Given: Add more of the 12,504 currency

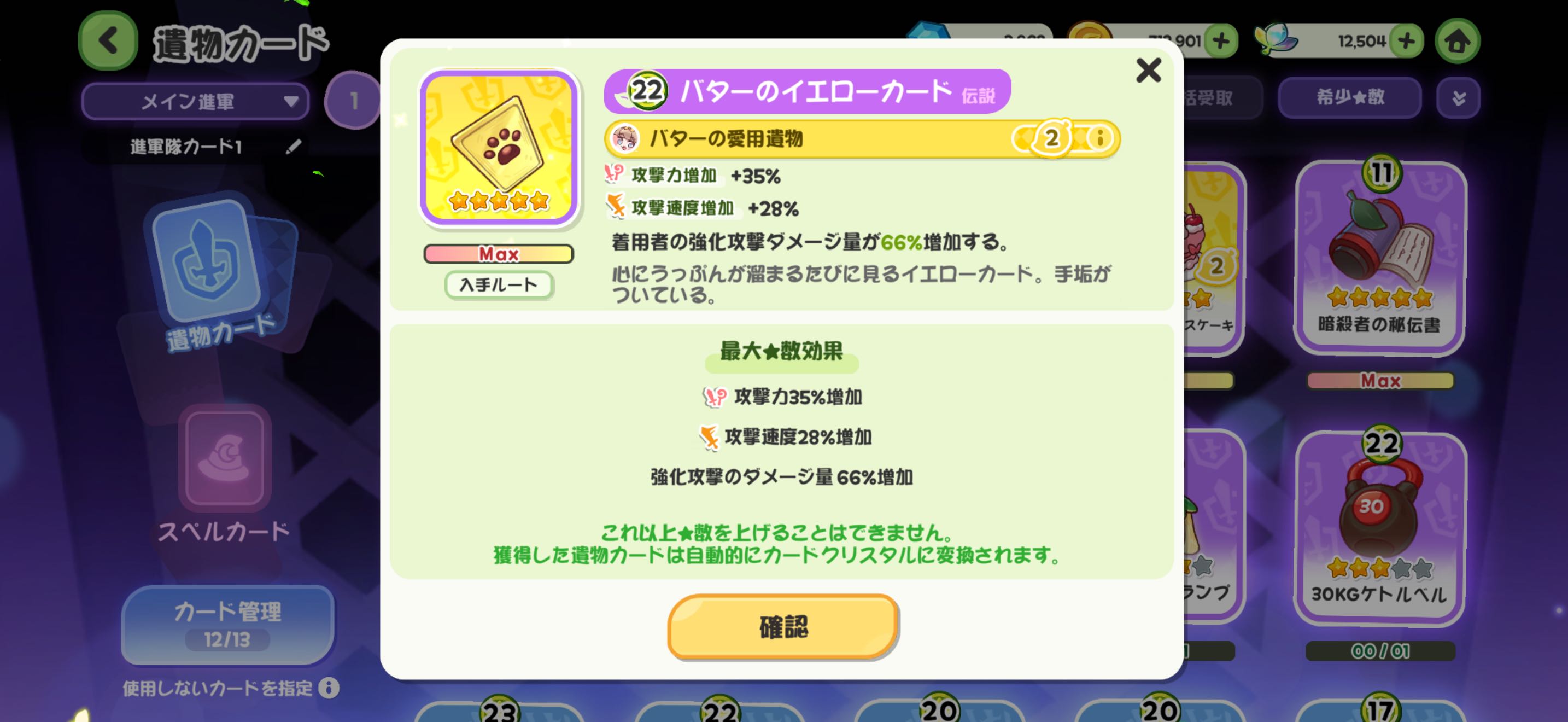Looking at the screenshot, I should (1406, 42).
